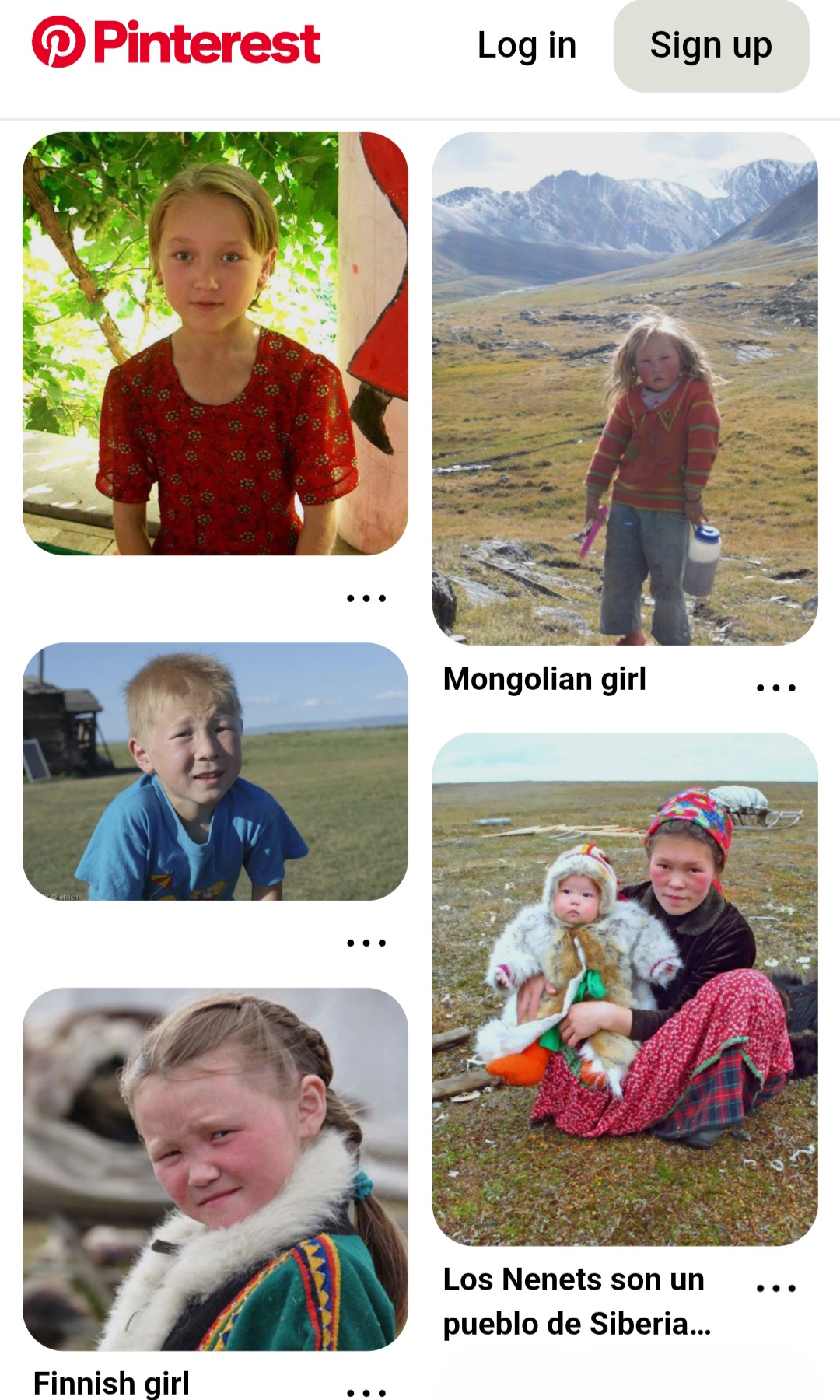840x1400 pixels.
Task: Open the Pinterest home logo link
Action: (x=176, y=42)
